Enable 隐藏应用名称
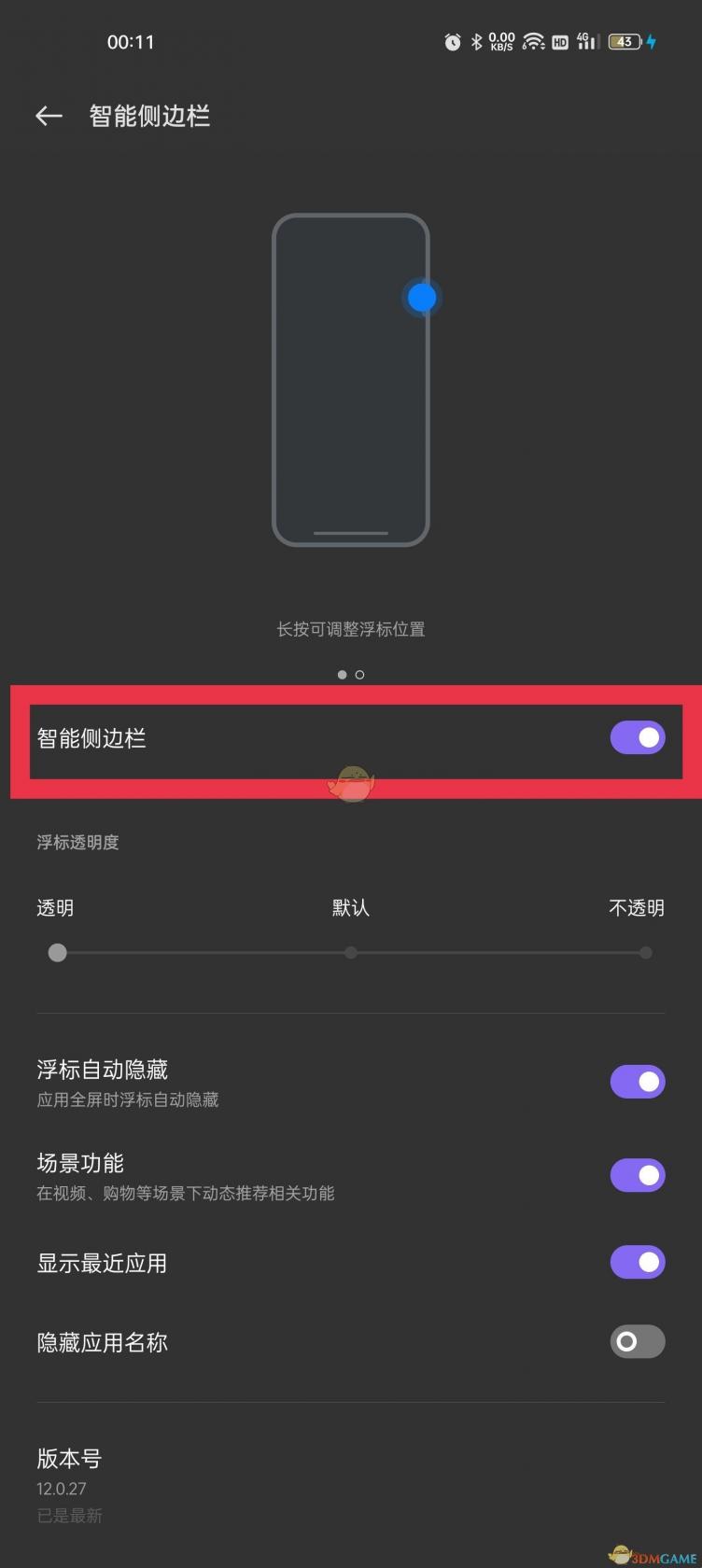702x1568 pixels. click(x=638, y=1341)
